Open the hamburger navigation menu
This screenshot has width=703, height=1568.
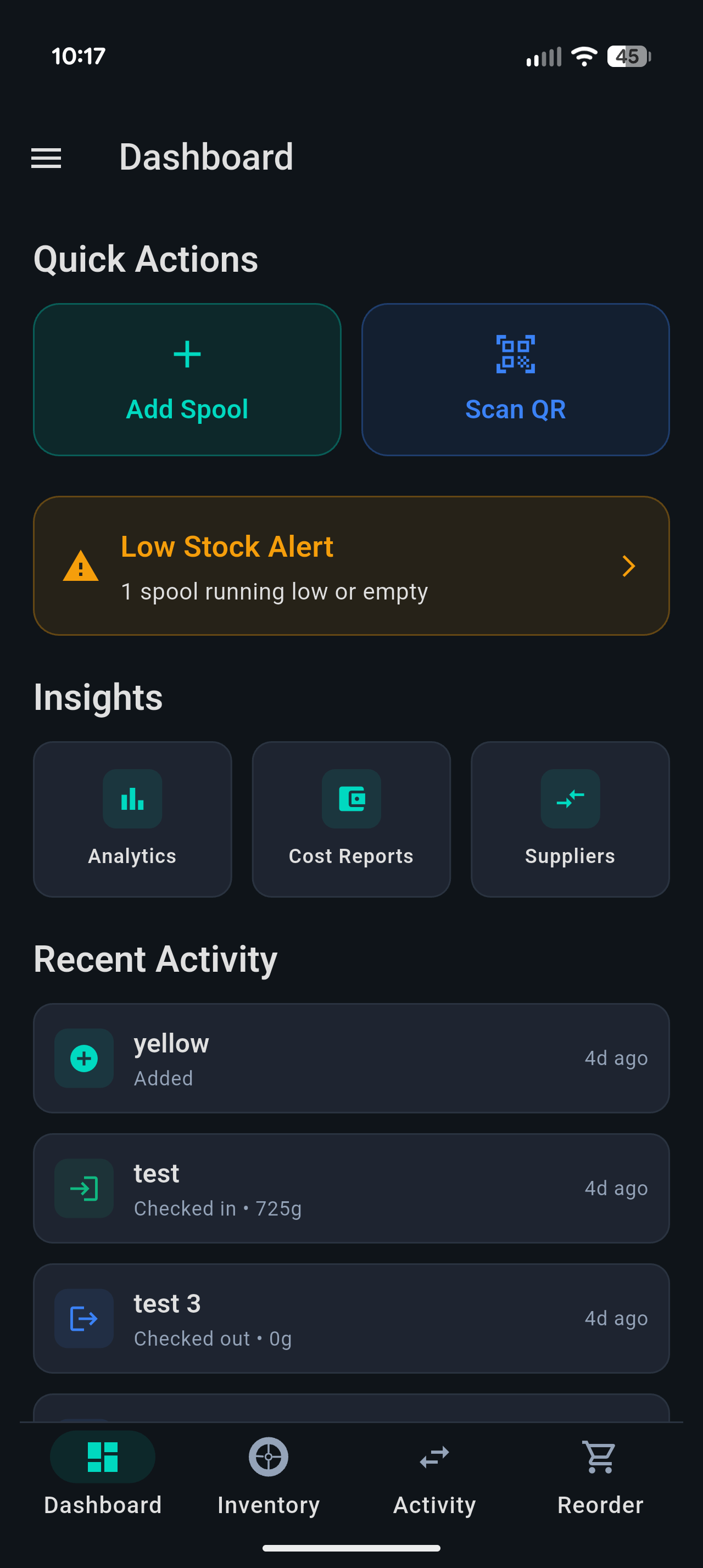click(x=46, y=158)
